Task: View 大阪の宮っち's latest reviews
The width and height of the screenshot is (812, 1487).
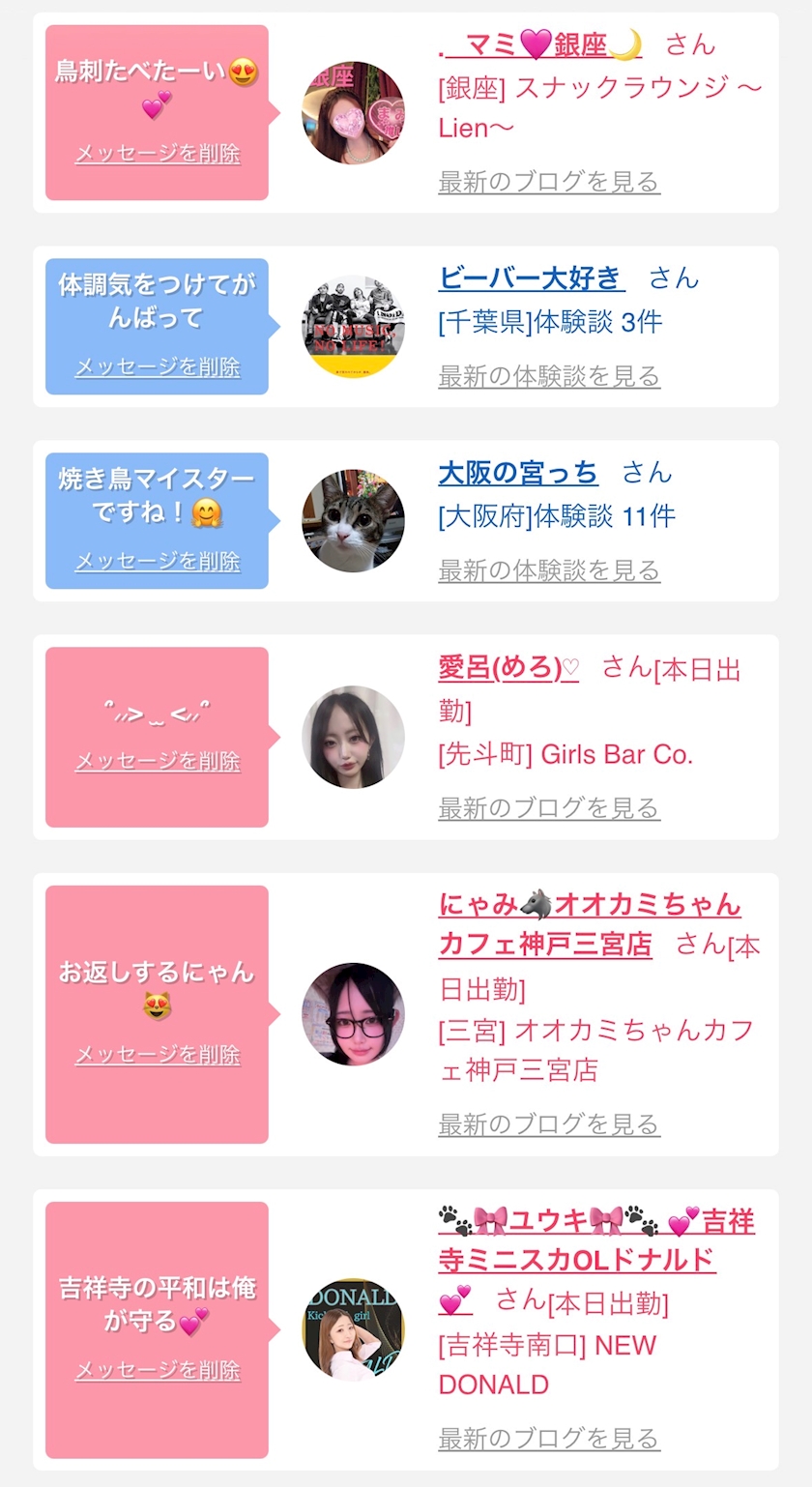Action: pos(549,570)
